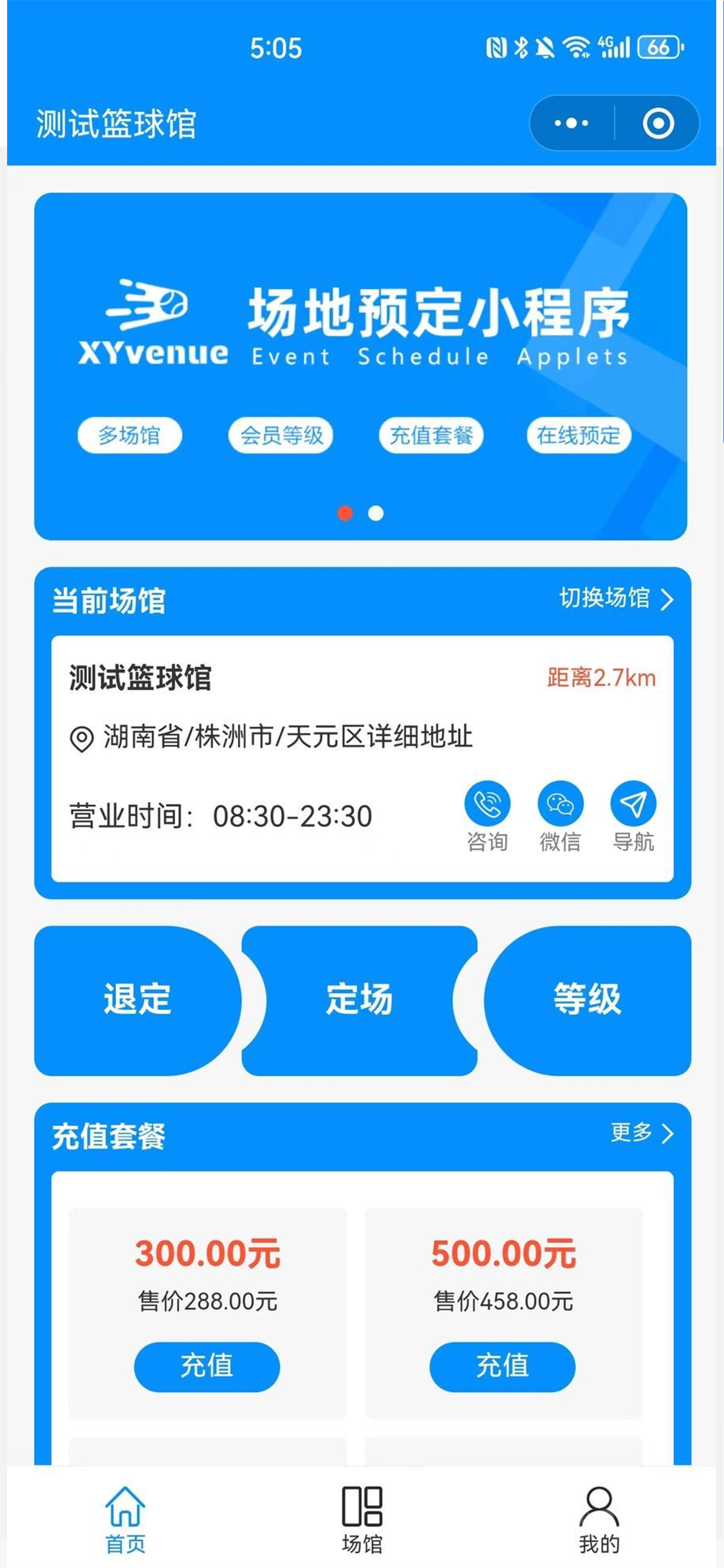Viewport: 724px width, 1568px height.
Task: View 更多 recharge packages
Action: point(642,1132)
